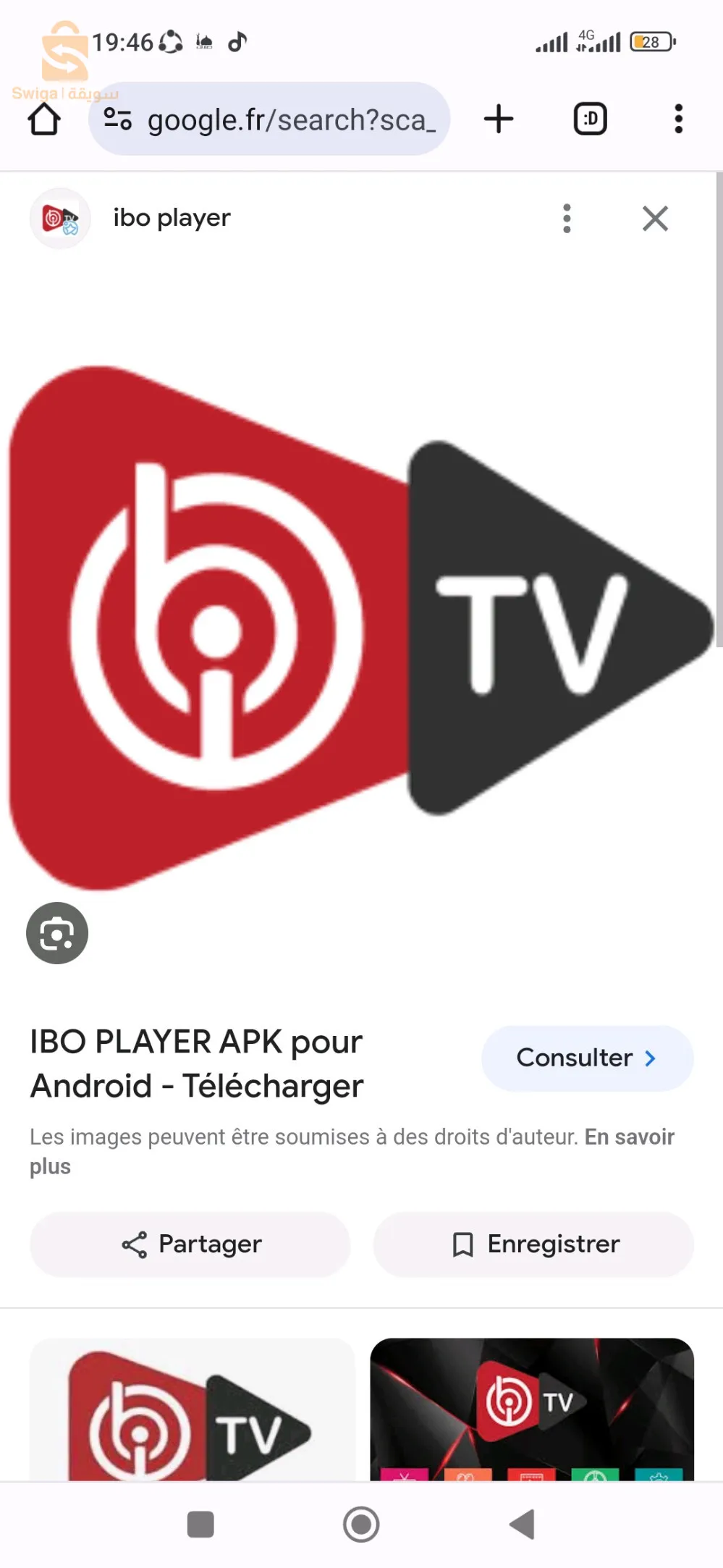This screenshot has height=1568, width=723.
Task: Open the related IBO TV image on dark background
Action: 532,1410
